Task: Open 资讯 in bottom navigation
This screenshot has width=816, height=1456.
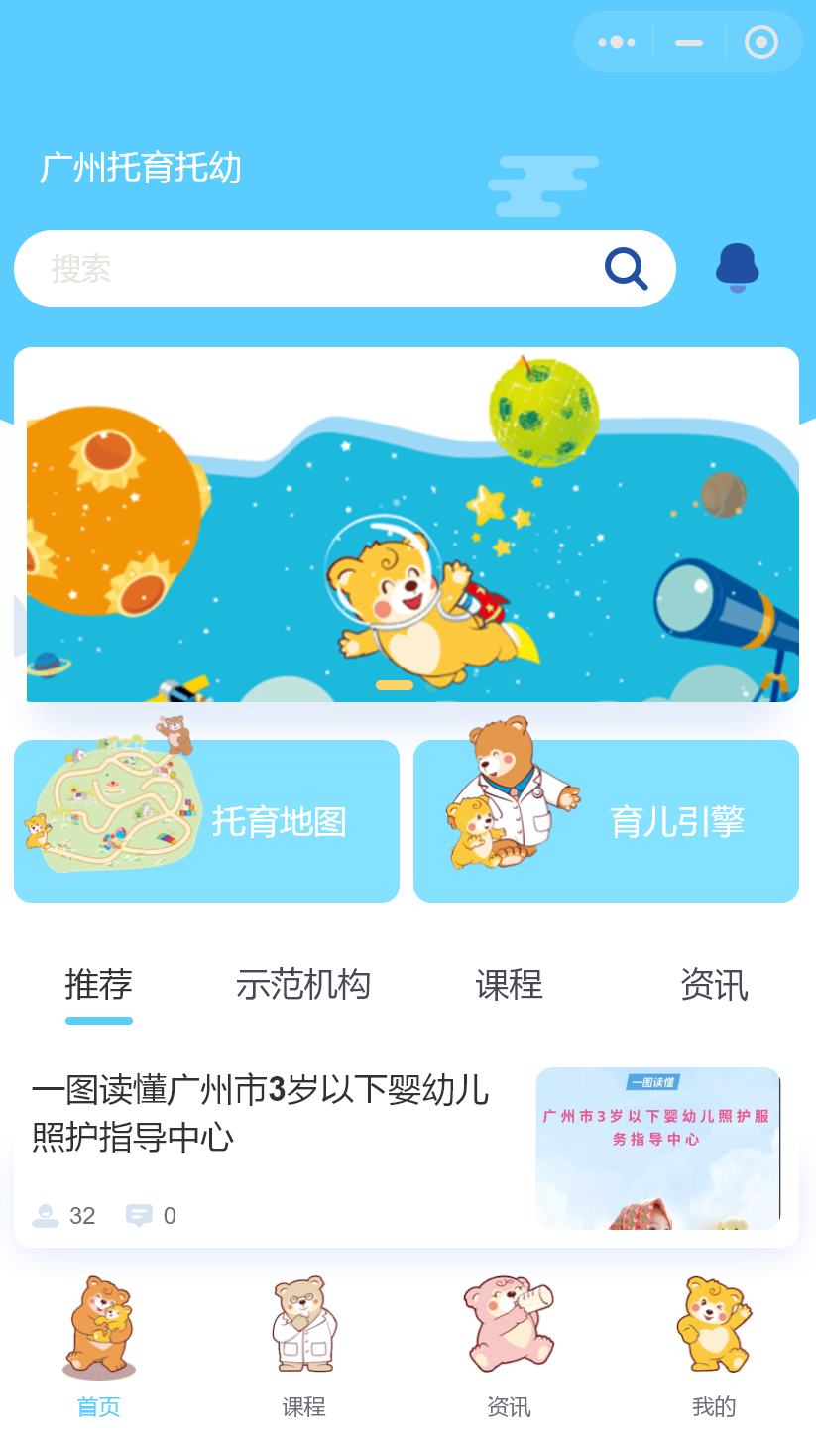Action: click(509, 1344)
